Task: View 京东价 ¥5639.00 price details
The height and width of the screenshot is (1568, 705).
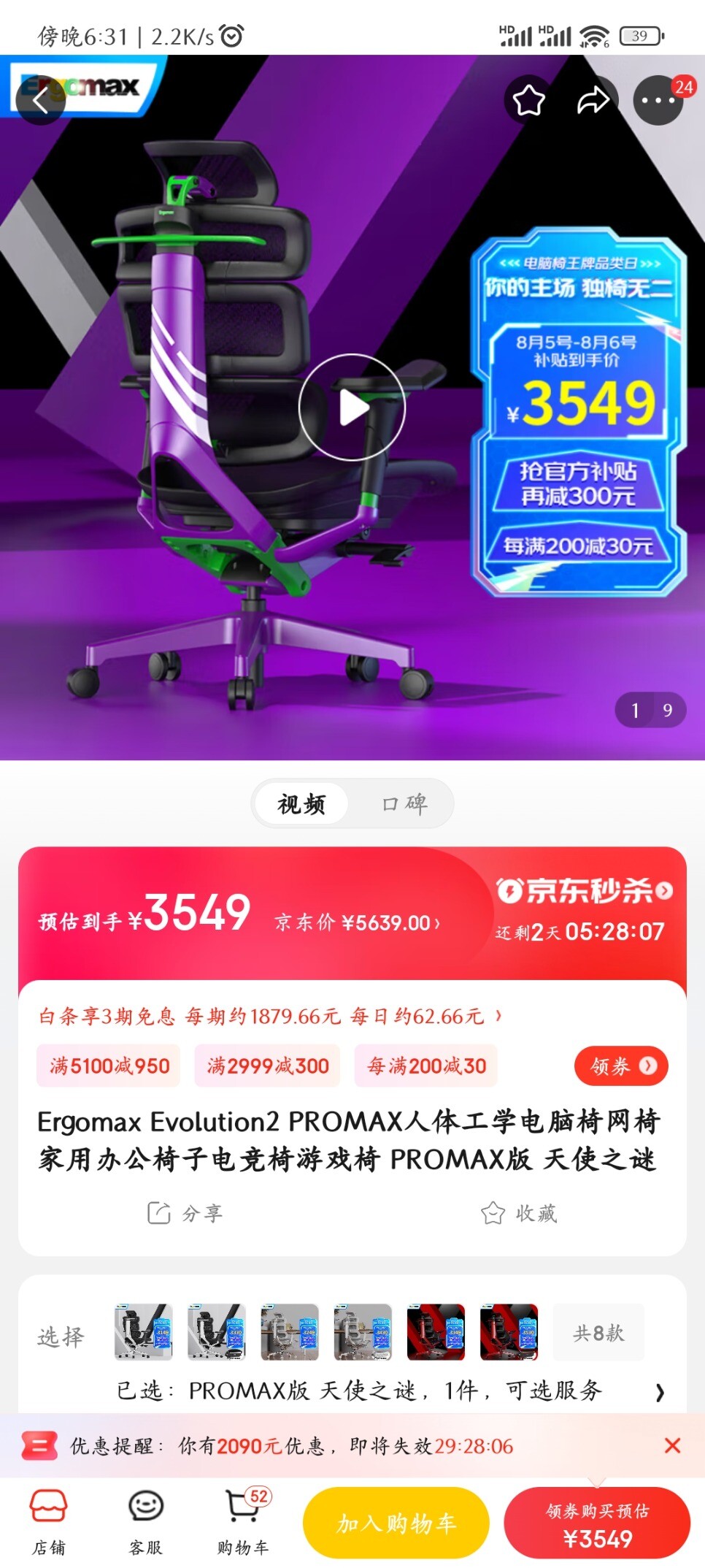Action: click(x=358, y=922)
